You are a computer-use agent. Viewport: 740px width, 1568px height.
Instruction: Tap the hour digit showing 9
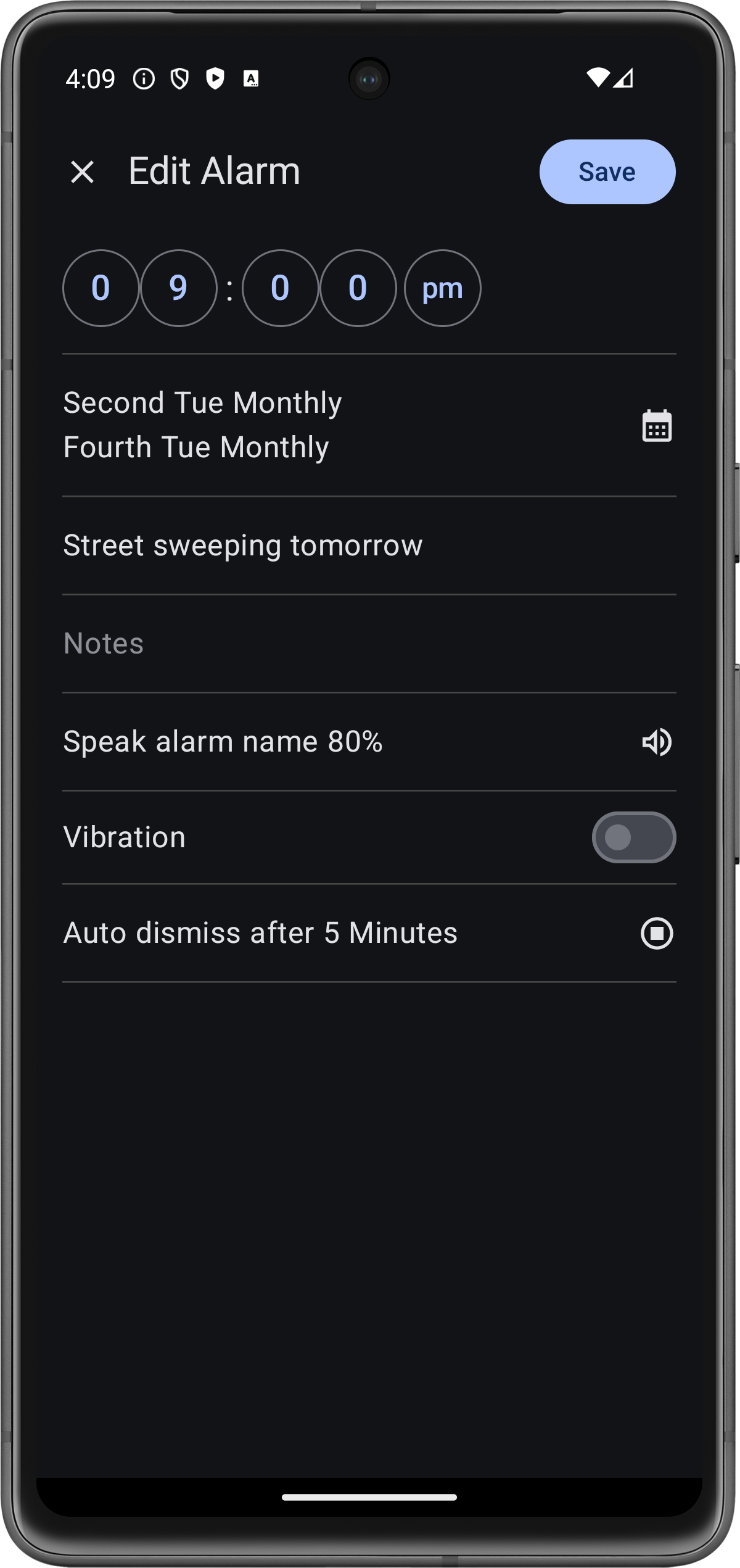pos(179,288)
